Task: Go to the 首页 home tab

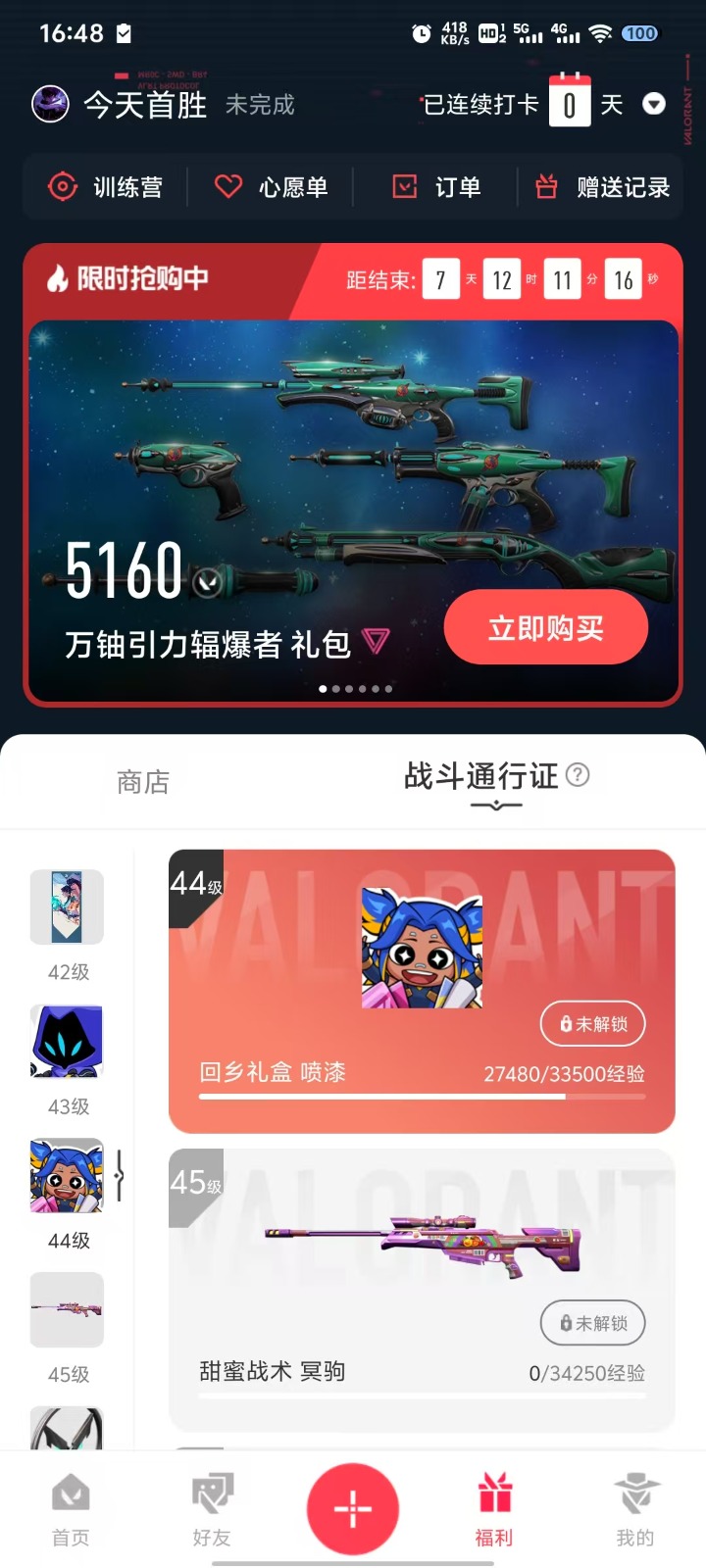Action: point(71,1509)
